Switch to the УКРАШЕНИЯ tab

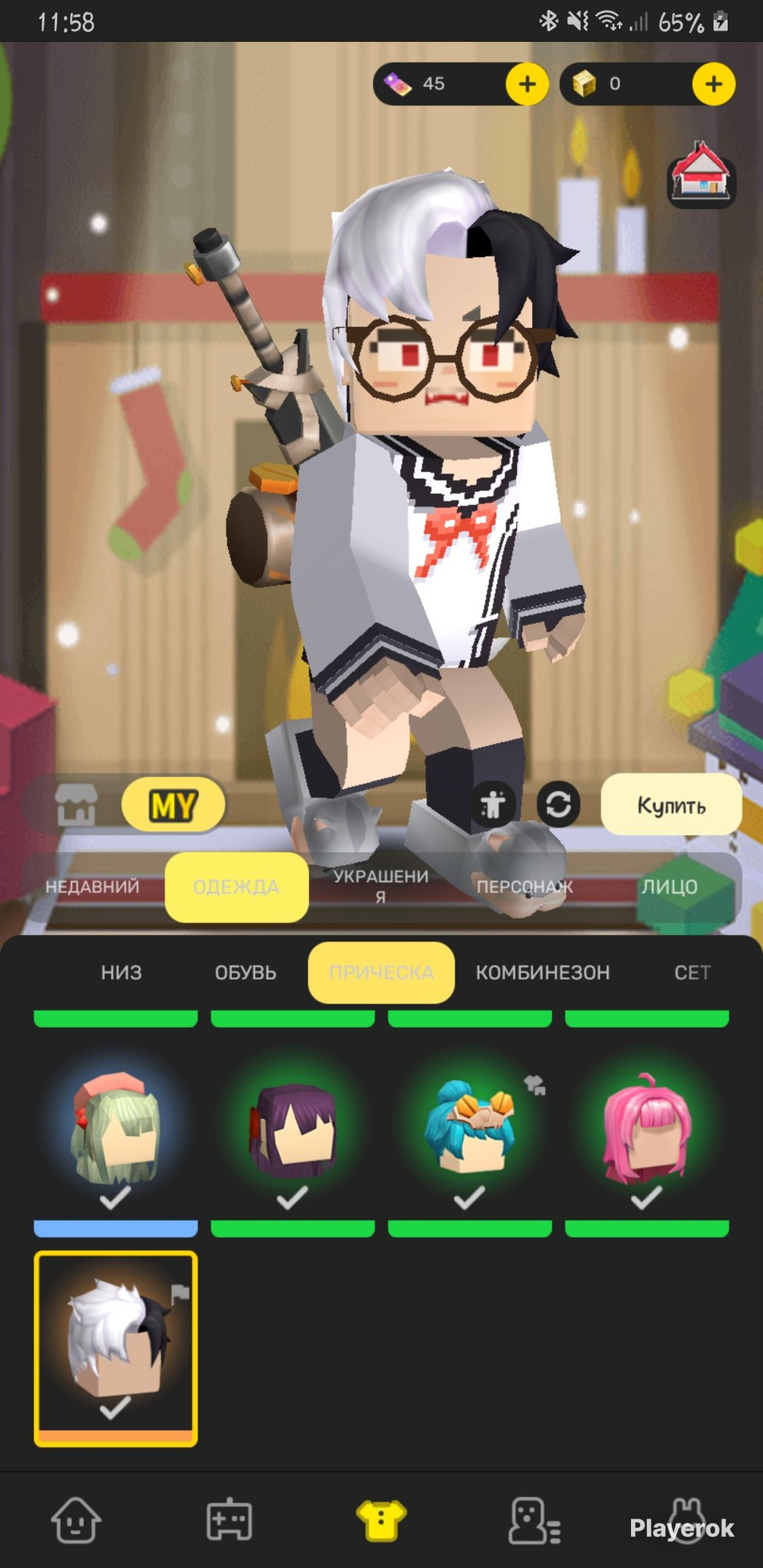click(x=381, y=887)
